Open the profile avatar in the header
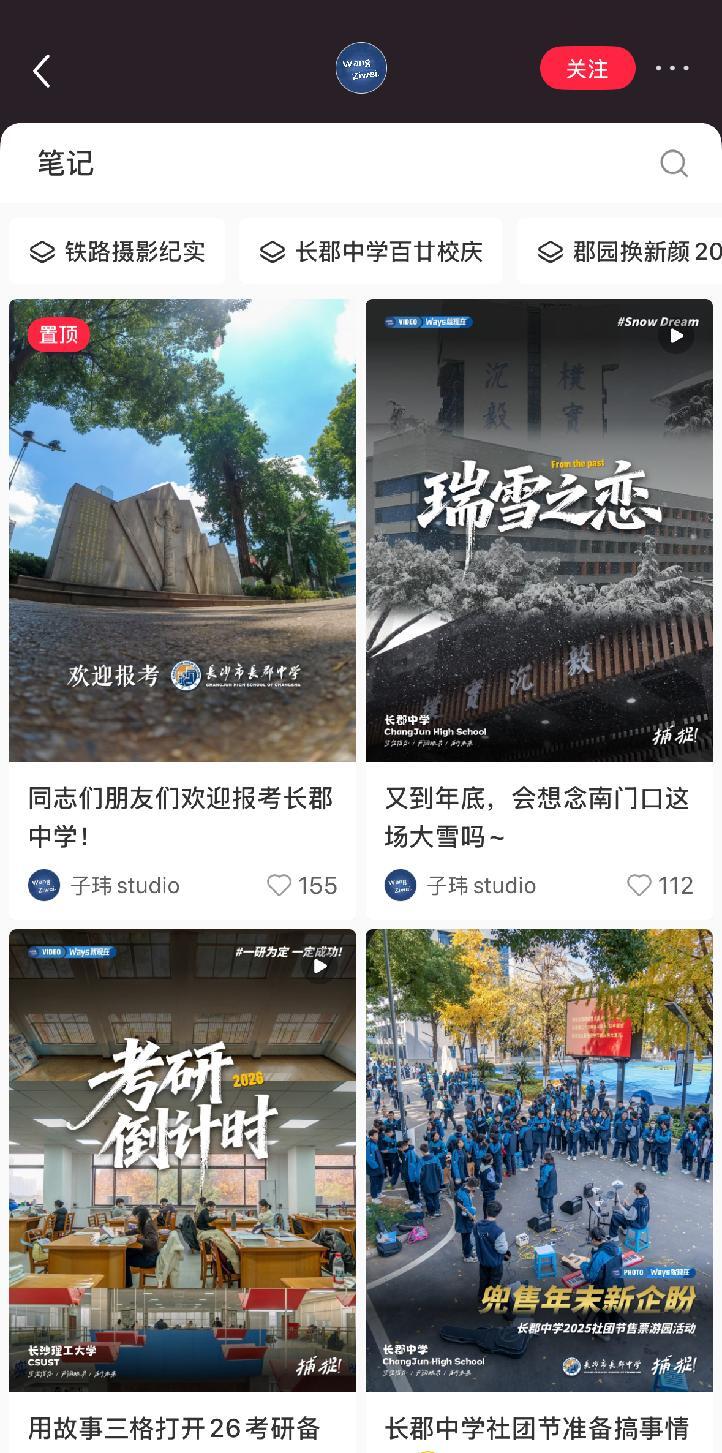 [361, 68]
